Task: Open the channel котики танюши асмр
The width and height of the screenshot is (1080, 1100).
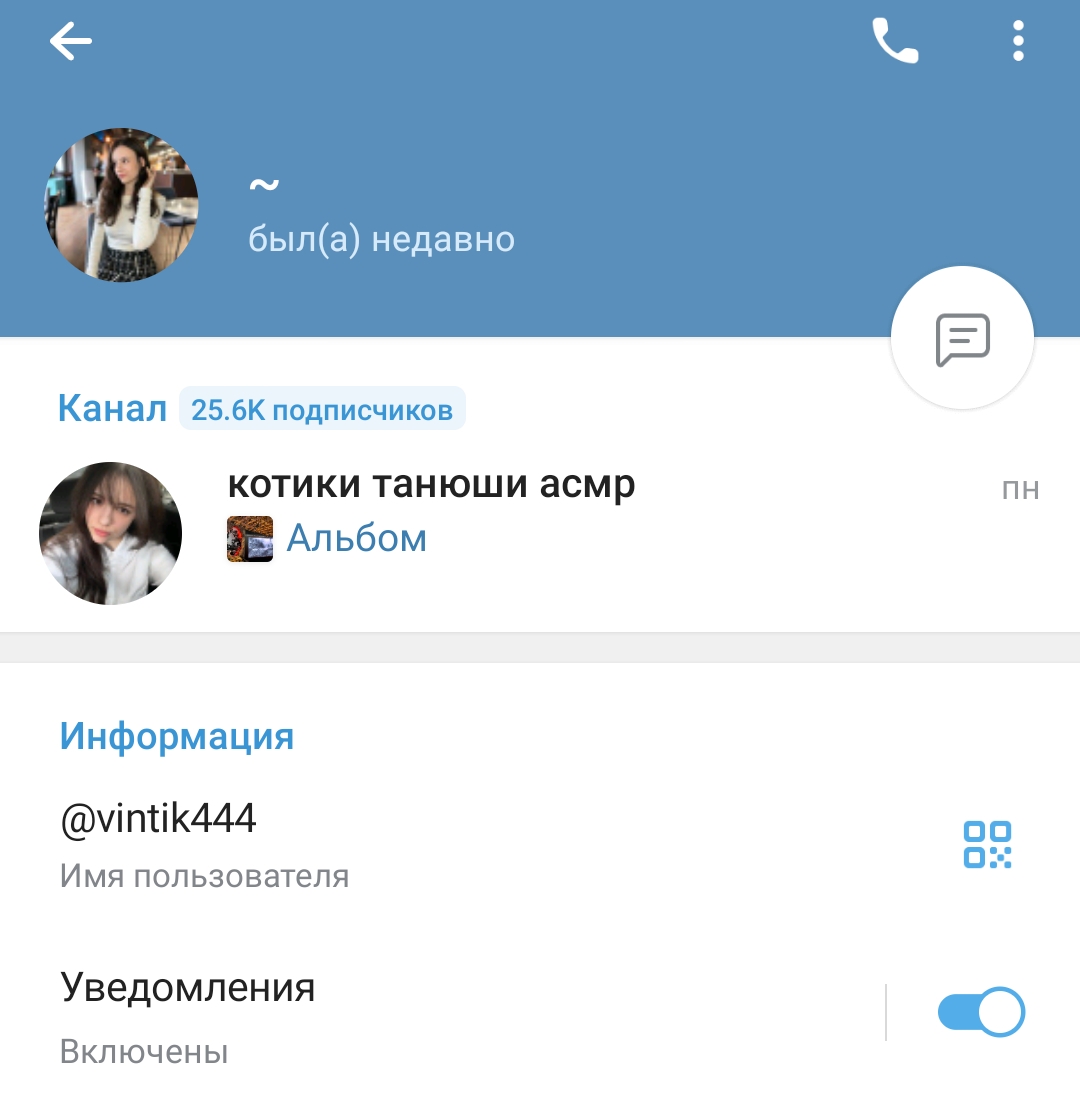Action: [430, 510]
